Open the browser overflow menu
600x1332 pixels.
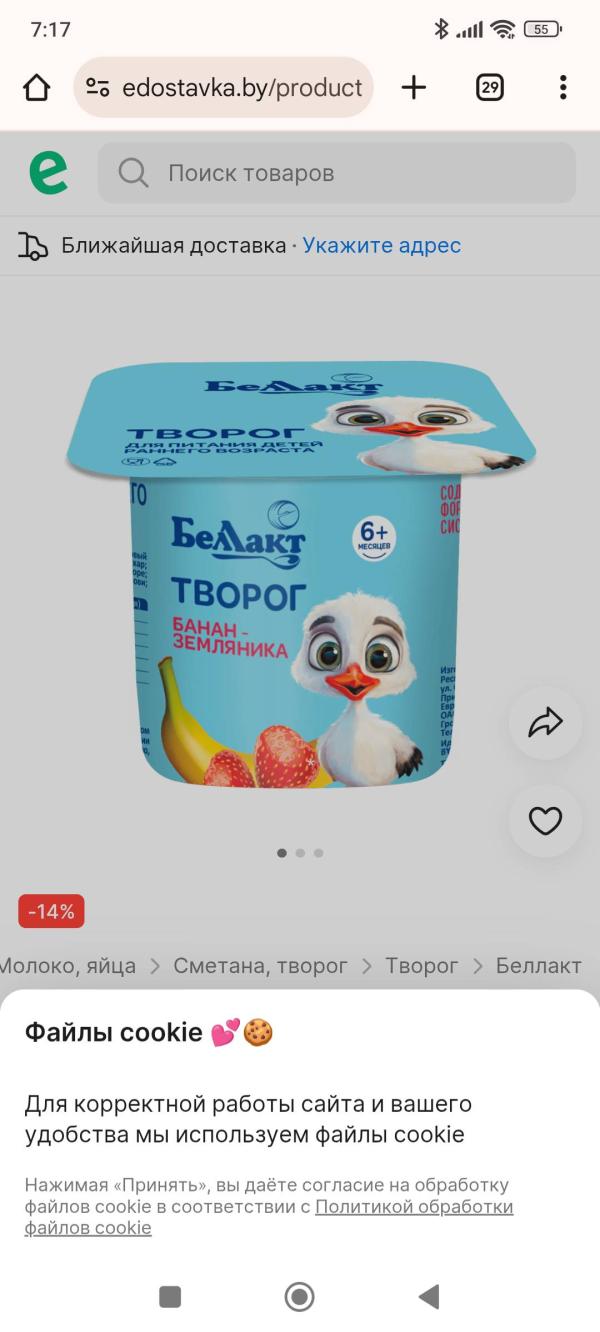[x=563, y=88]
